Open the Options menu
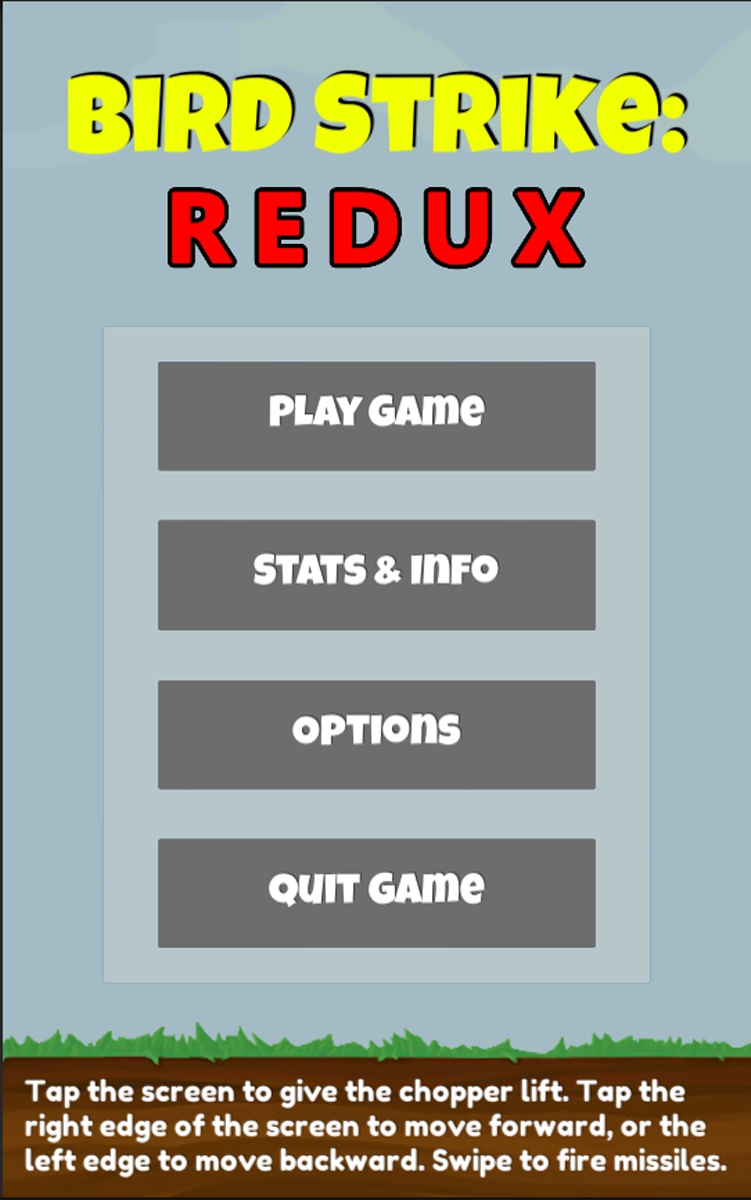751x1200 pixels. [x=376, y=734]
